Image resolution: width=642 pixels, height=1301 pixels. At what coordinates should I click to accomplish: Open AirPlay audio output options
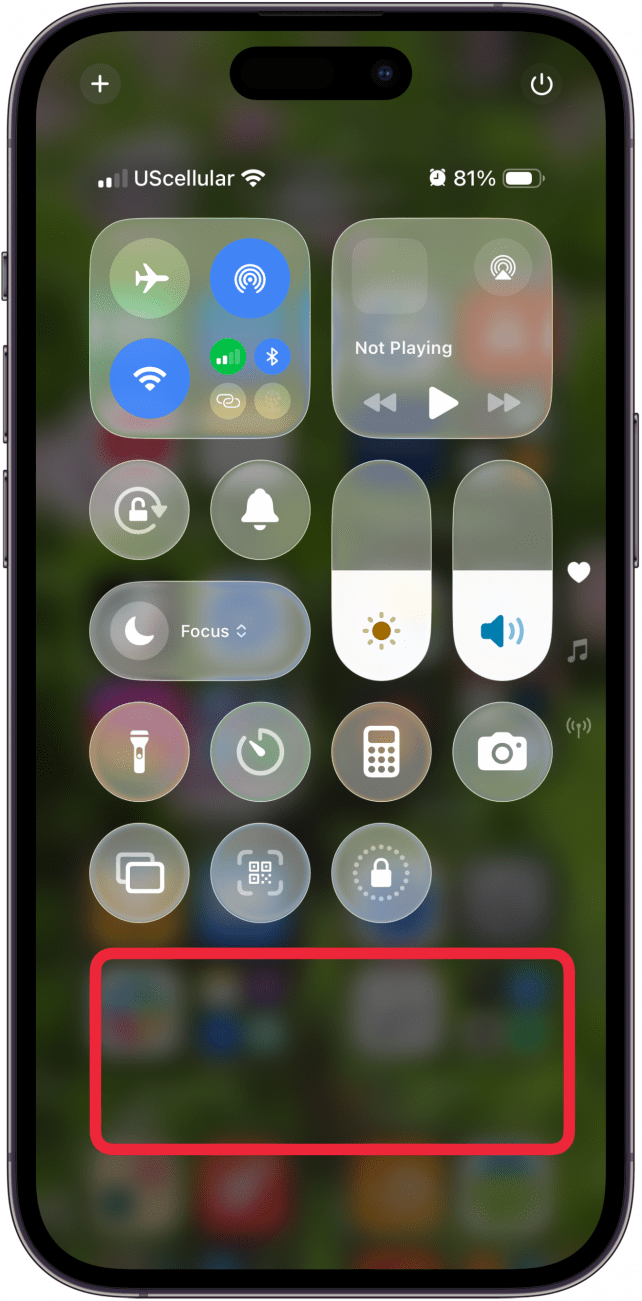click(x=503, y=267)
